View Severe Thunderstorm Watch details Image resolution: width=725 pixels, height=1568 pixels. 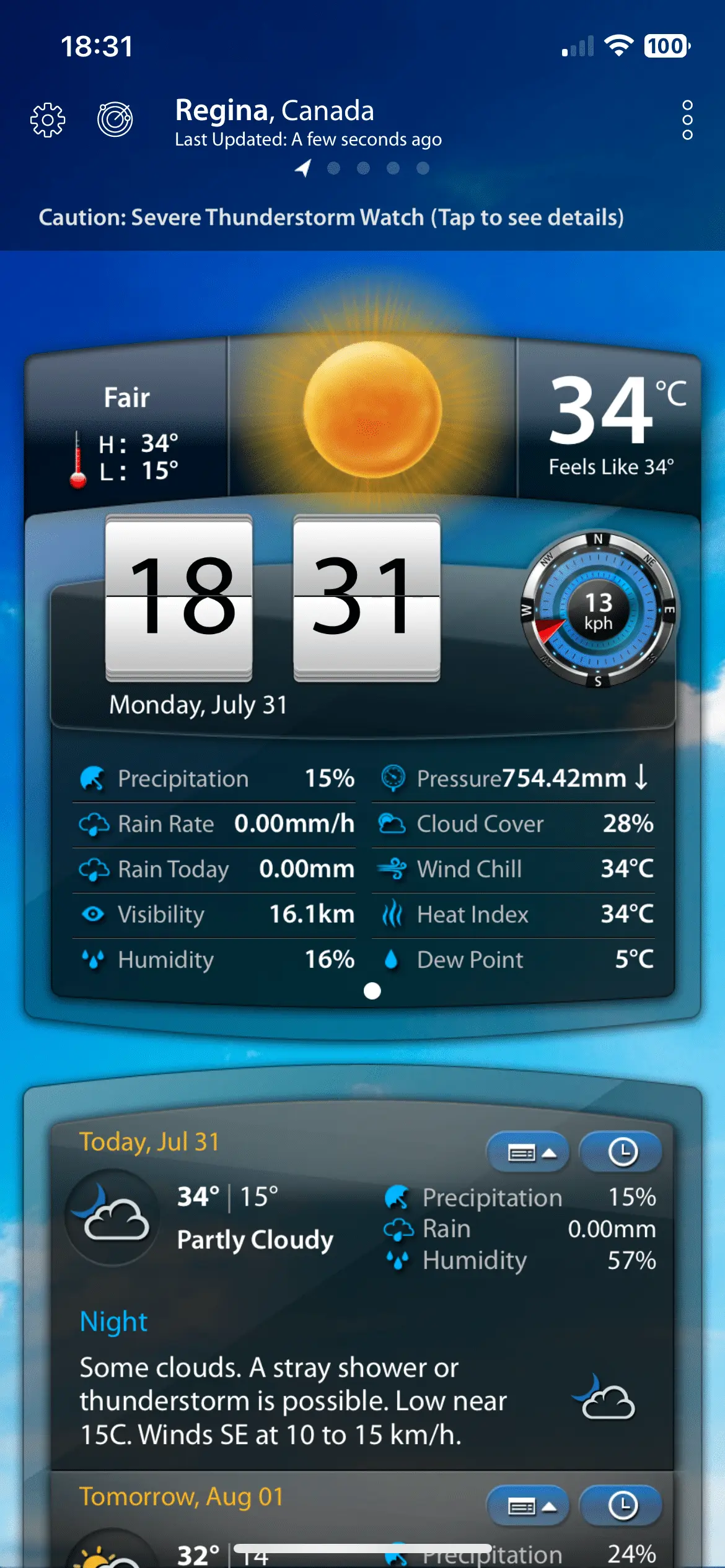click(331, 217)
